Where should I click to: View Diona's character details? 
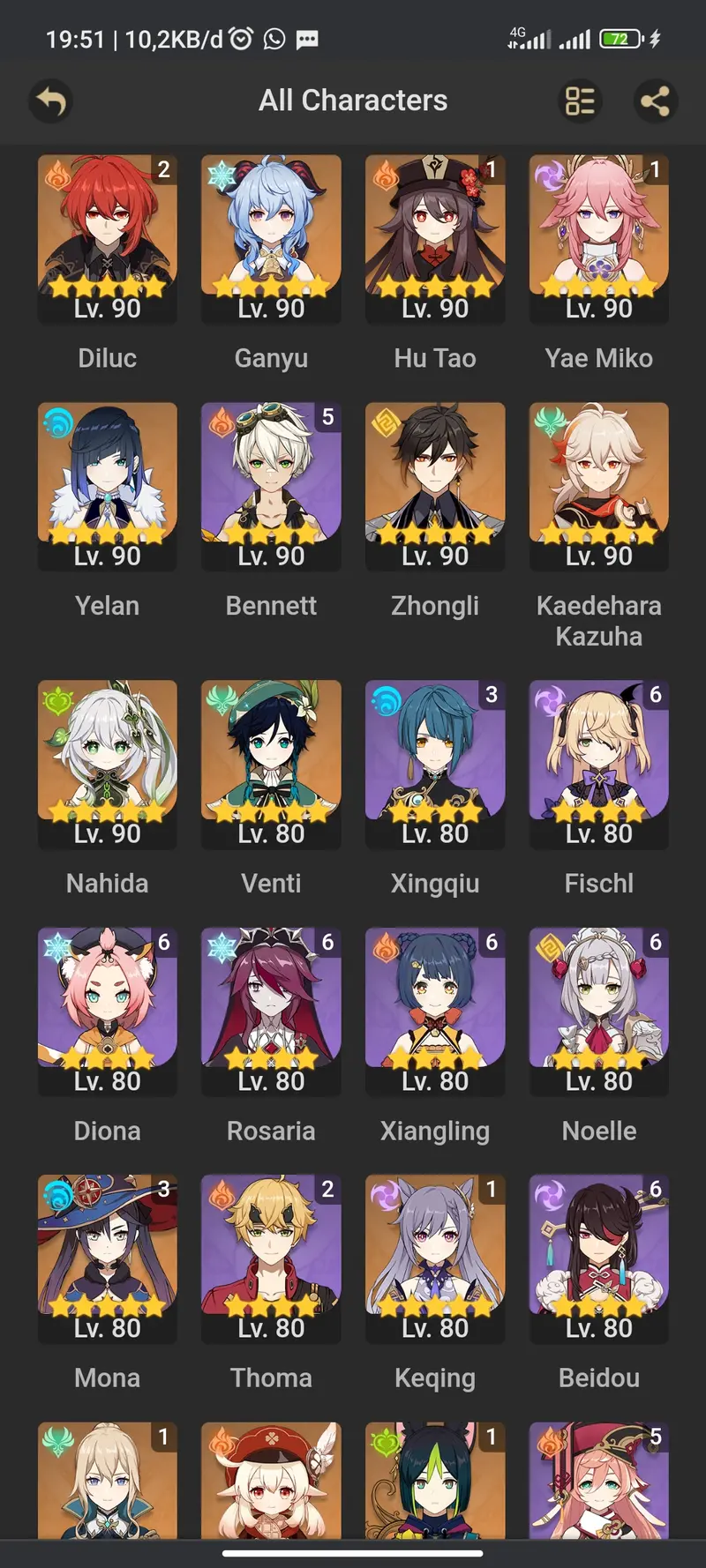[108, 1011]
